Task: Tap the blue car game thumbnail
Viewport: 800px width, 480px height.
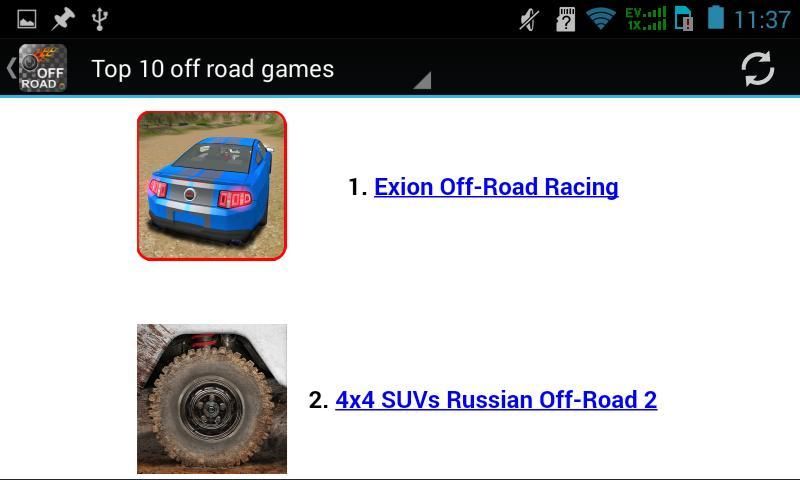Action: [212, 185]
